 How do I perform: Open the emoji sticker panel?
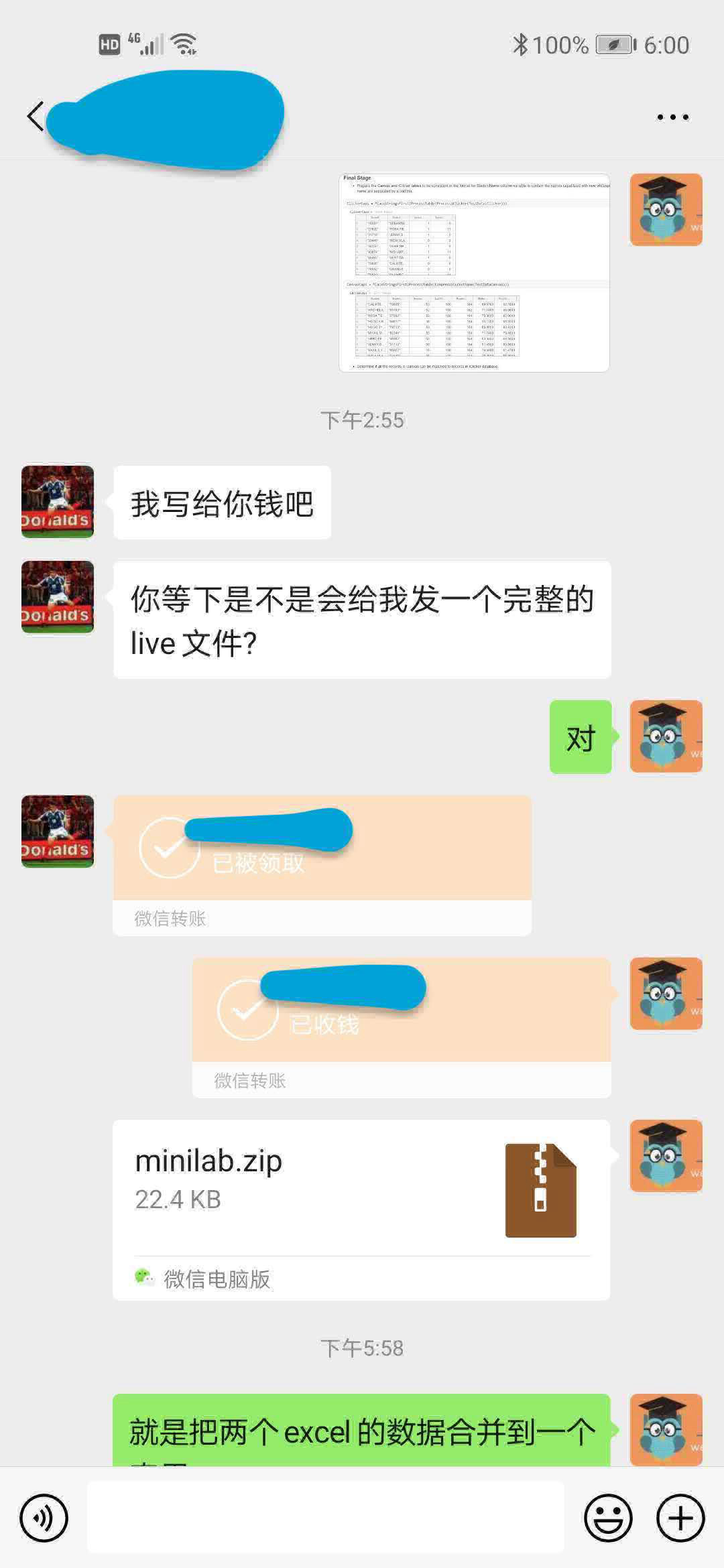tap(608, 1518)
